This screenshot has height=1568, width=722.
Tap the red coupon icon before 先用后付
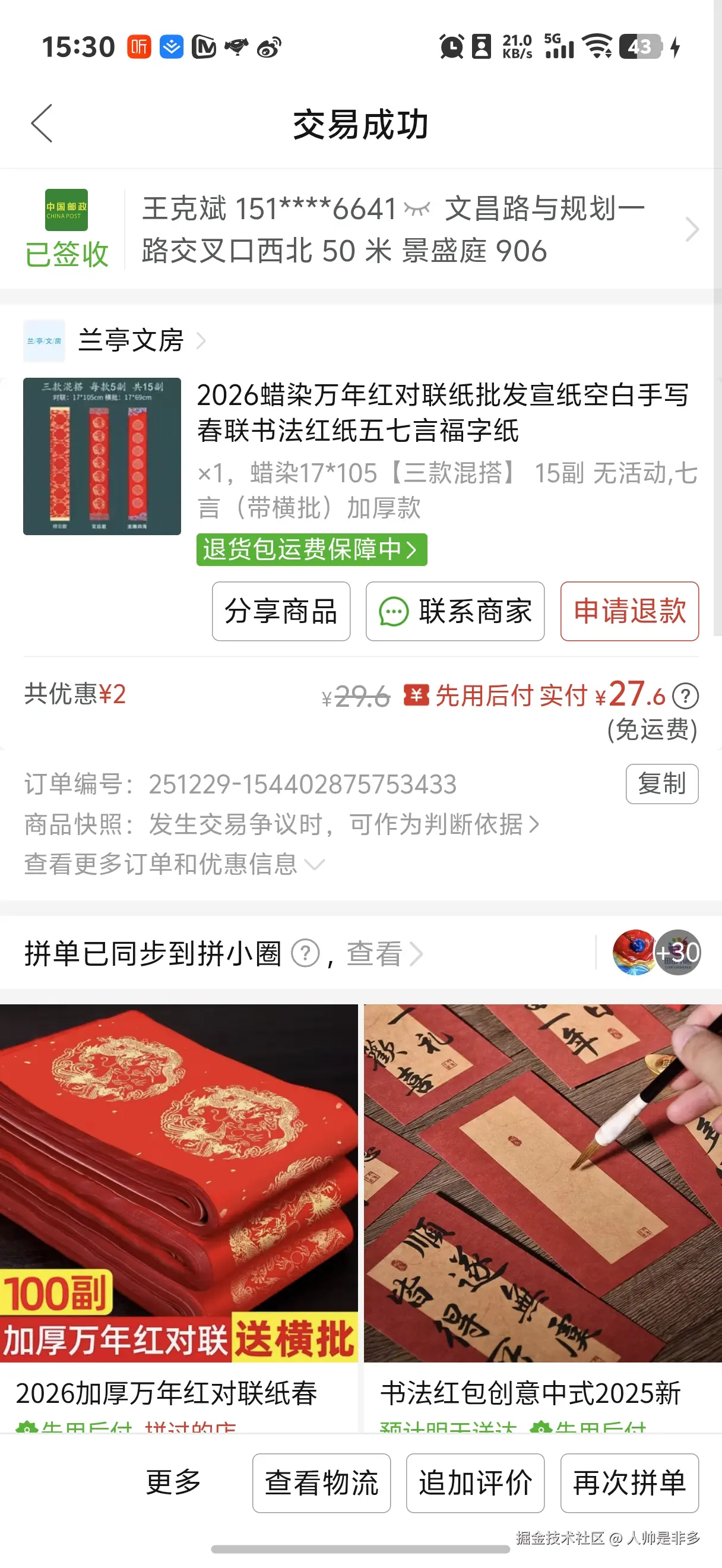(x=416, y=695)
